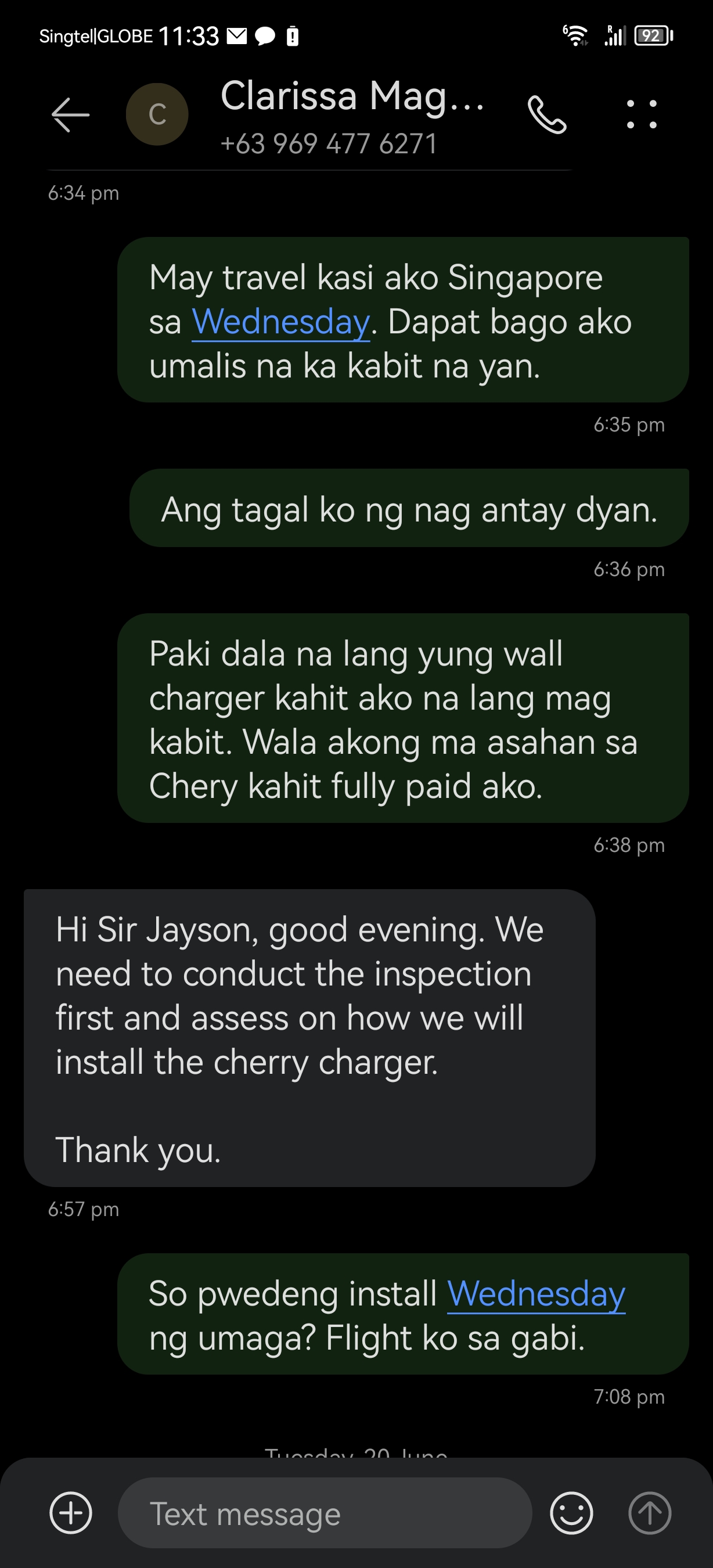This screenshot has height=1568, width=713.
Task: Go back to the conversations list
Action: [x=71, y=114]
